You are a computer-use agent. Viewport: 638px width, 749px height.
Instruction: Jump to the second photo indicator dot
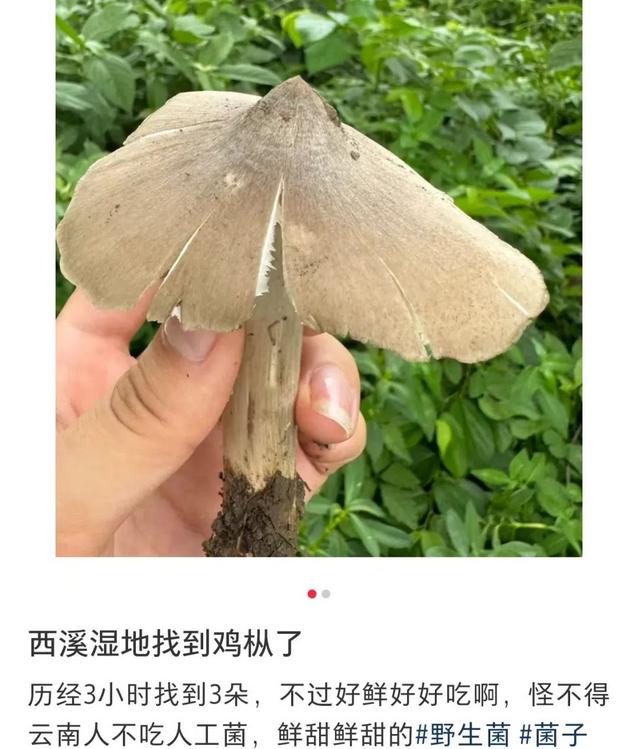[x=326, y=594]
